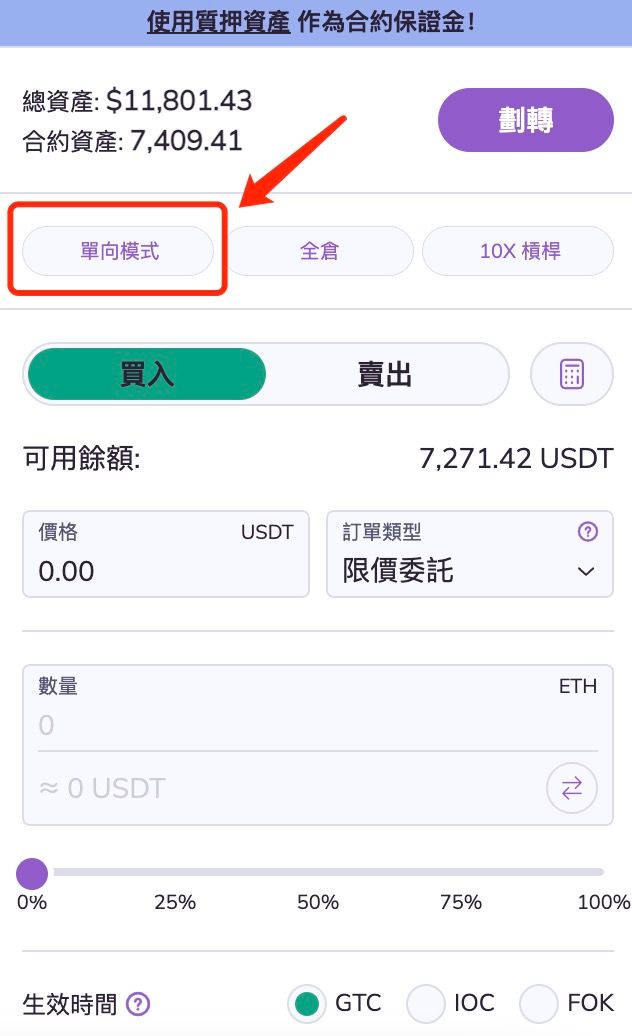Swap the quantity unit between ETH and USDT
Viewport: 632px width, 1036px height.
[x=572, y=788]
